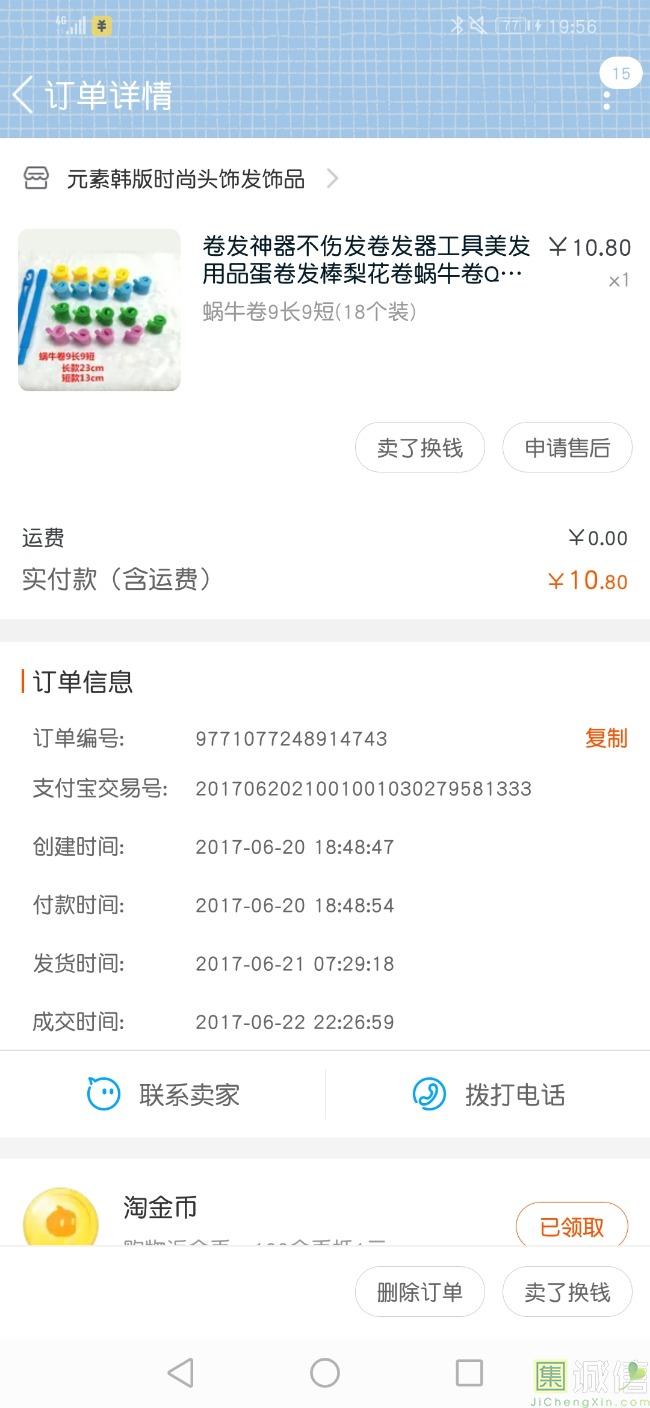Go back from order details
The width and height of the screenshot is (650, 1408).
click(x=24, y=96)
